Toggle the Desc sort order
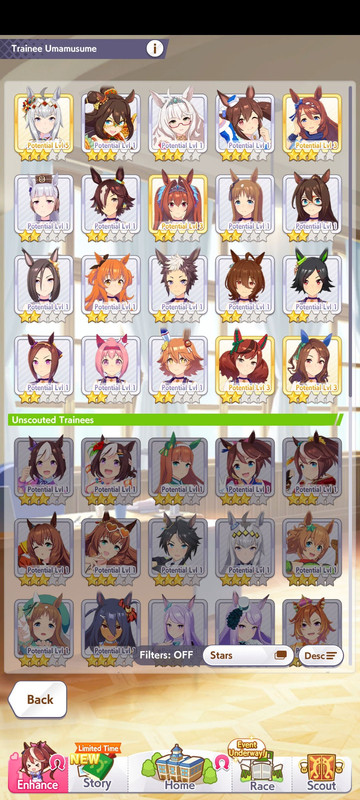The image size is (360, 800). point(321,656)
